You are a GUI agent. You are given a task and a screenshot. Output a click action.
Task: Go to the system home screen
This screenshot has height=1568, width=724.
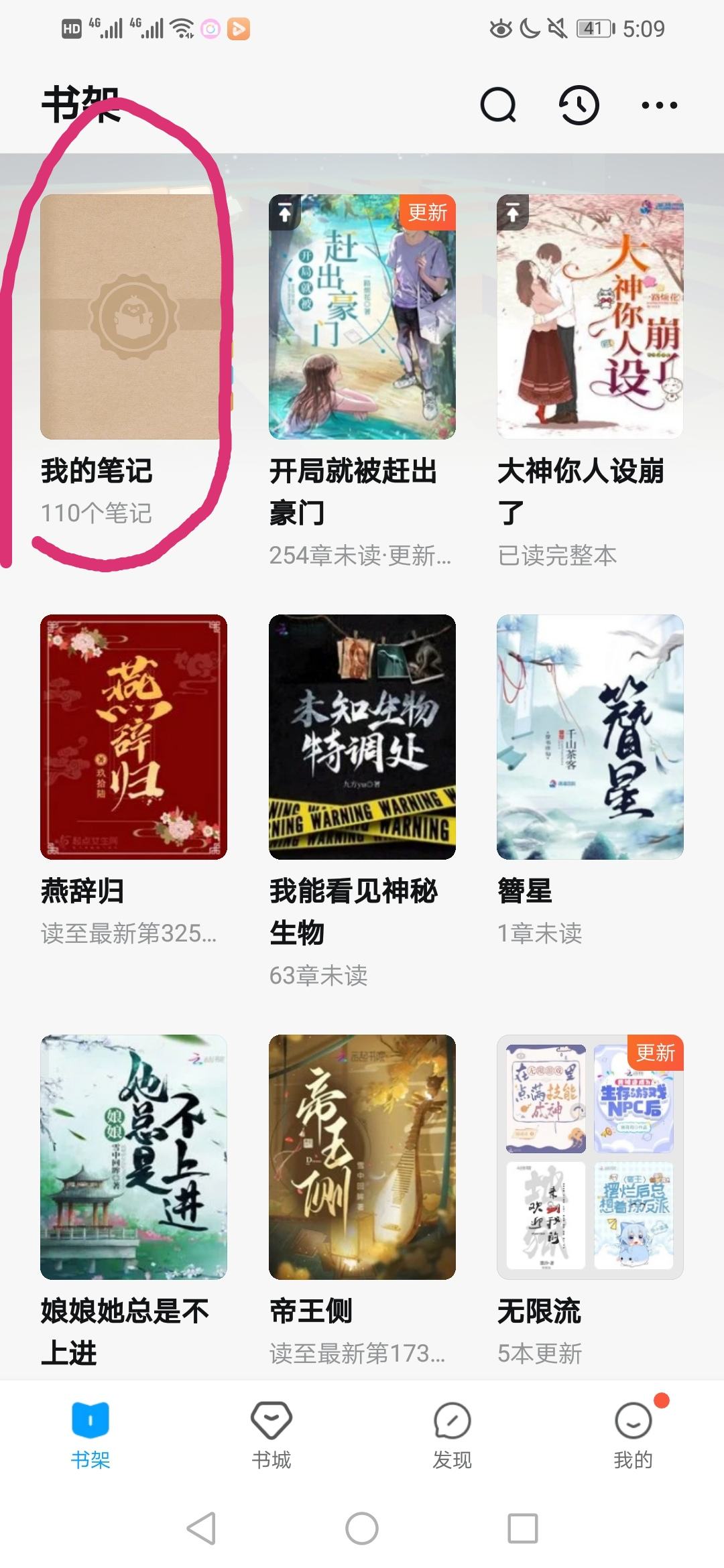362,1529
